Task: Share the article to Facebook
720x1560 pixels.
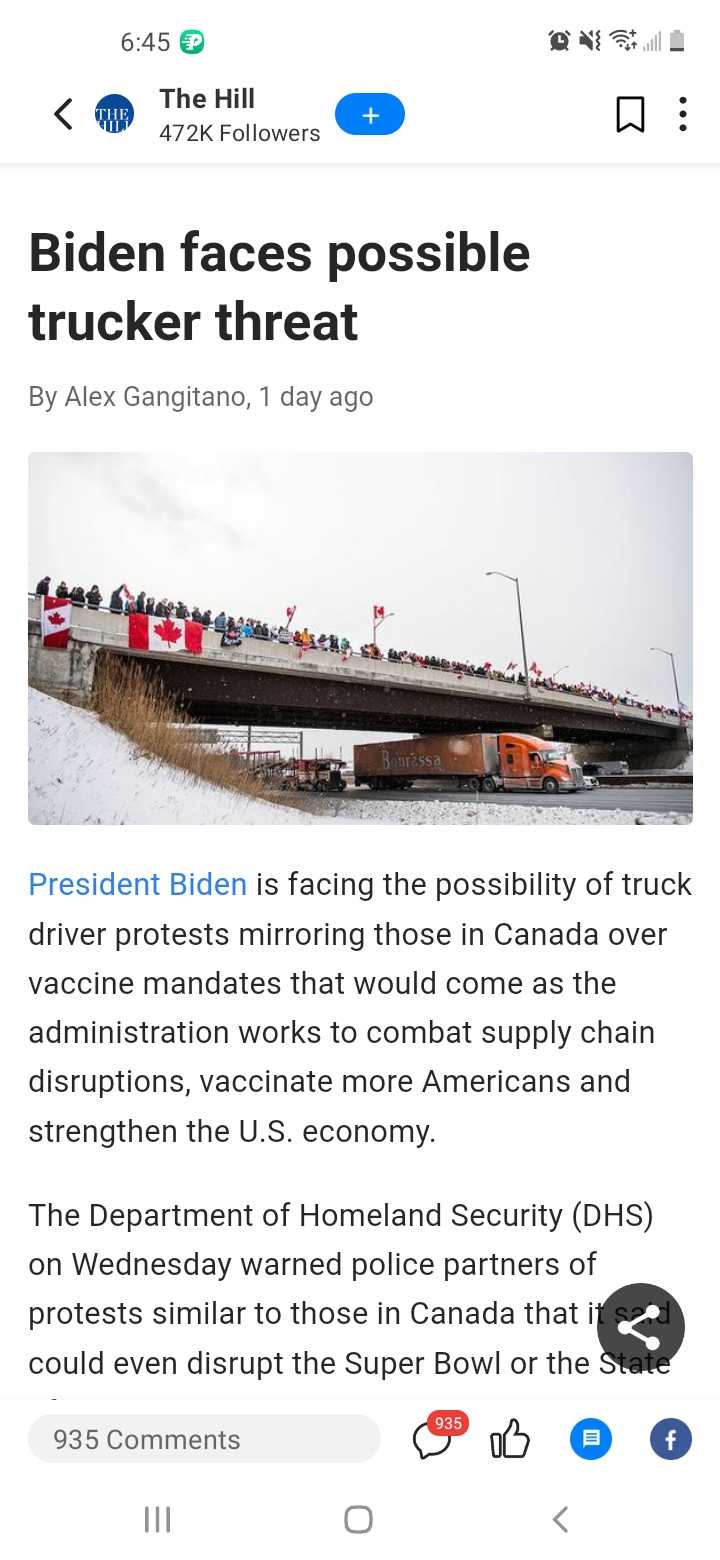Action: (671, 1439)
